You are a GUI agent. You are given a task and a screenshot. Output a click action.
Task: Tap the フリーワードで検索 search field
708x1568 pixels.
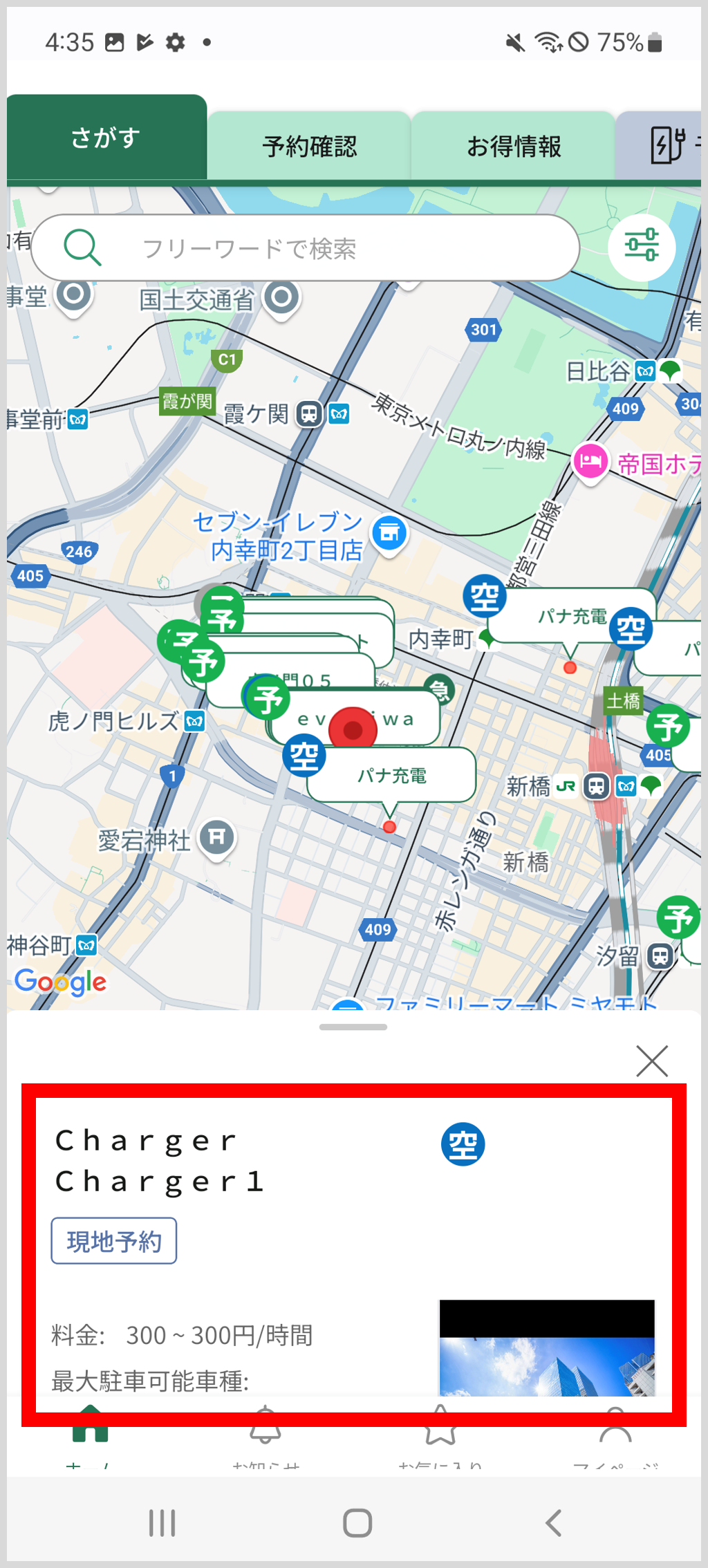pos(304,248)
